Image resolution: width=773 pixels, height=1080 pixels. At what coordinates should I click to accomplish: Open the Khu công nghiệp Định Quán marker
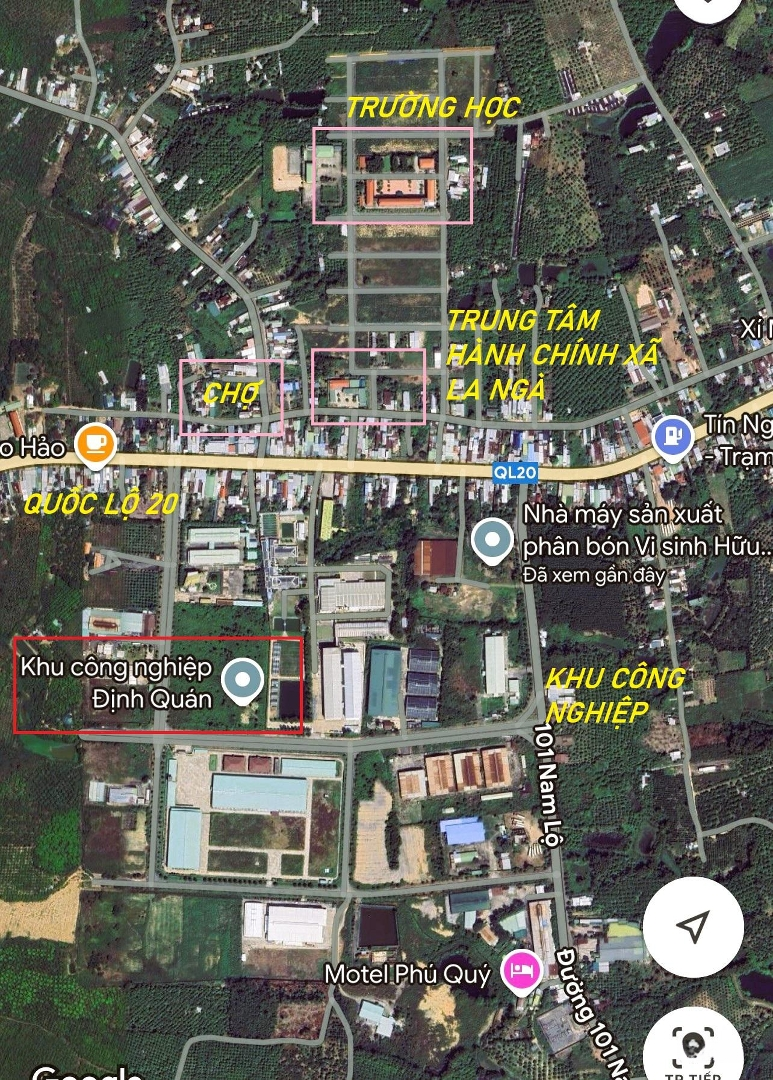point(244,683)
